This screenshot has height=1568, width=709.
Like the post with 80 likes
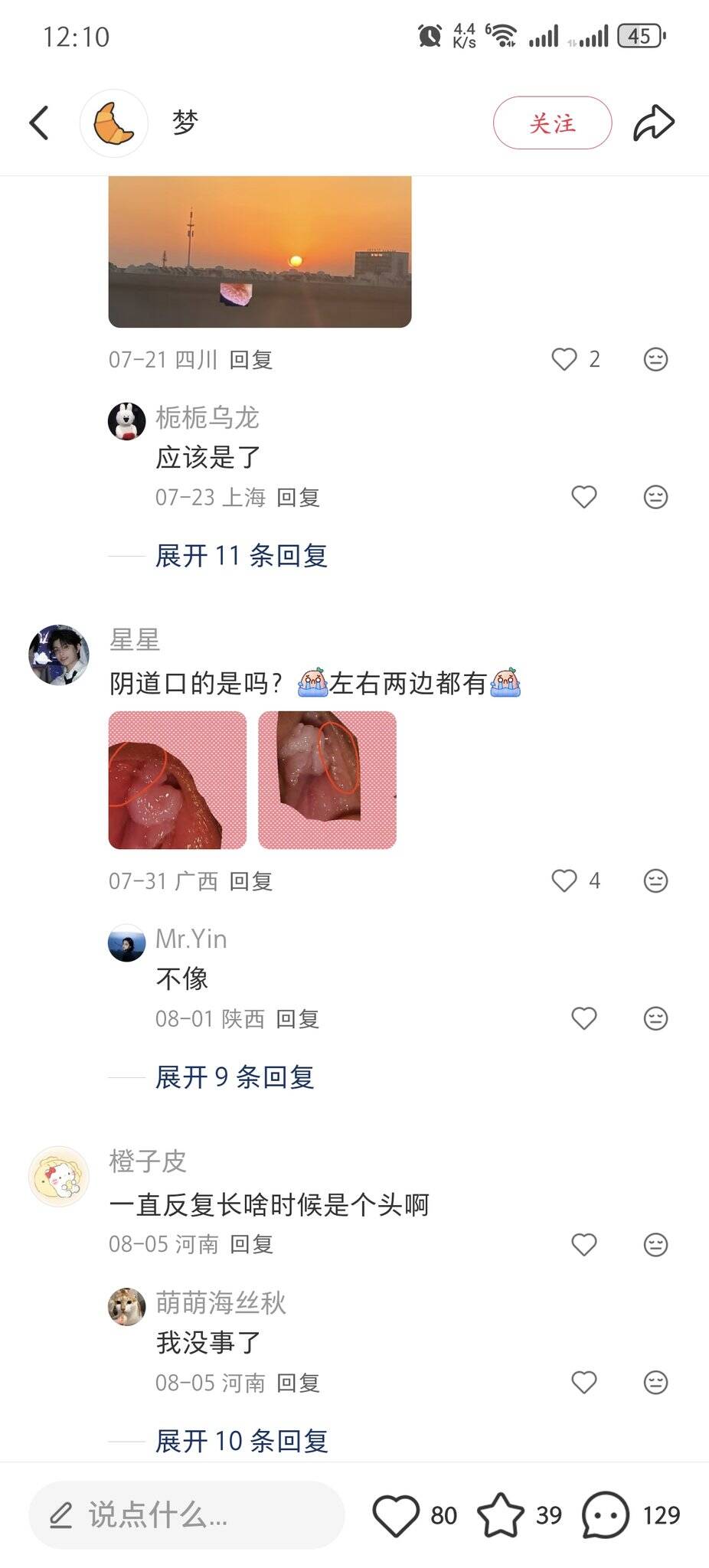[396, 1515]
